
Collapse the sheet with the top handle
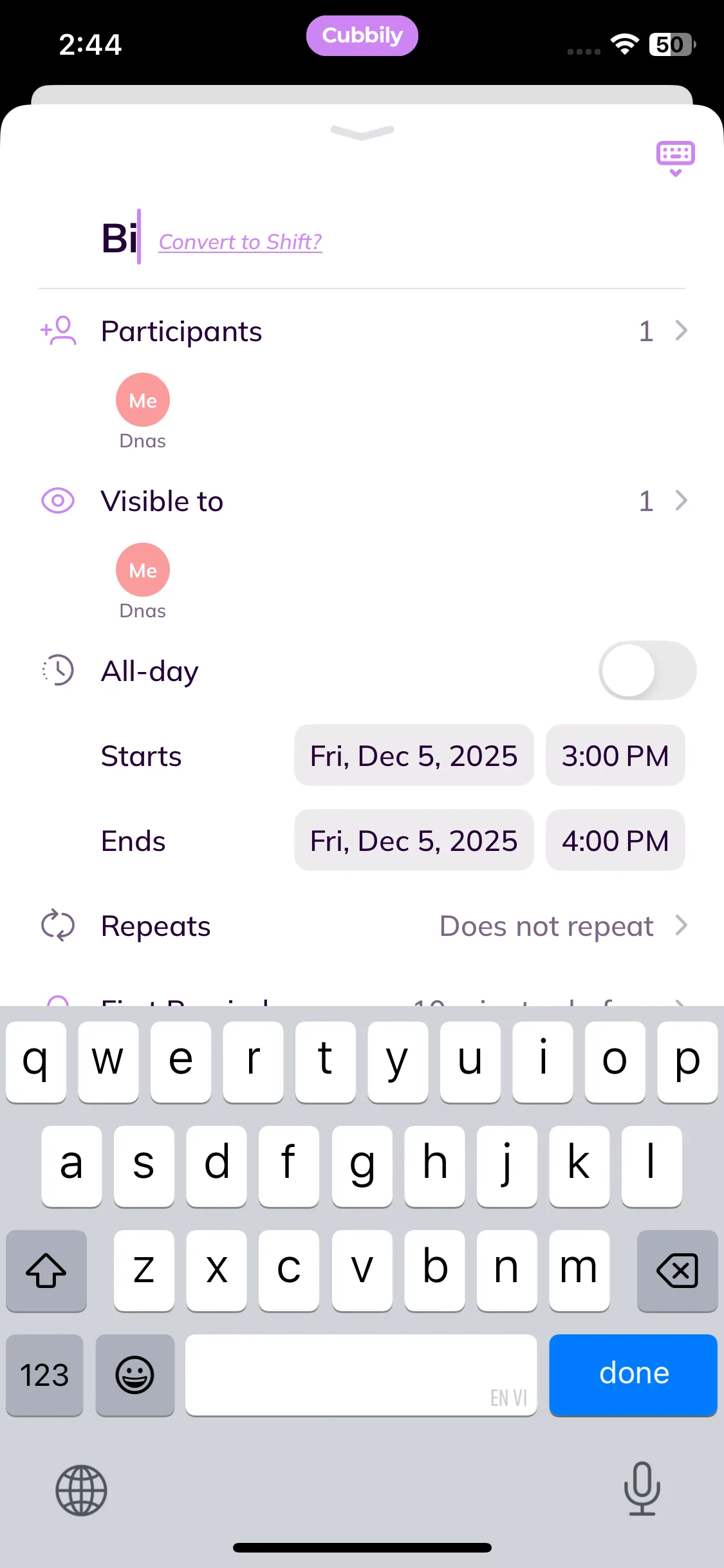(362, 132)
